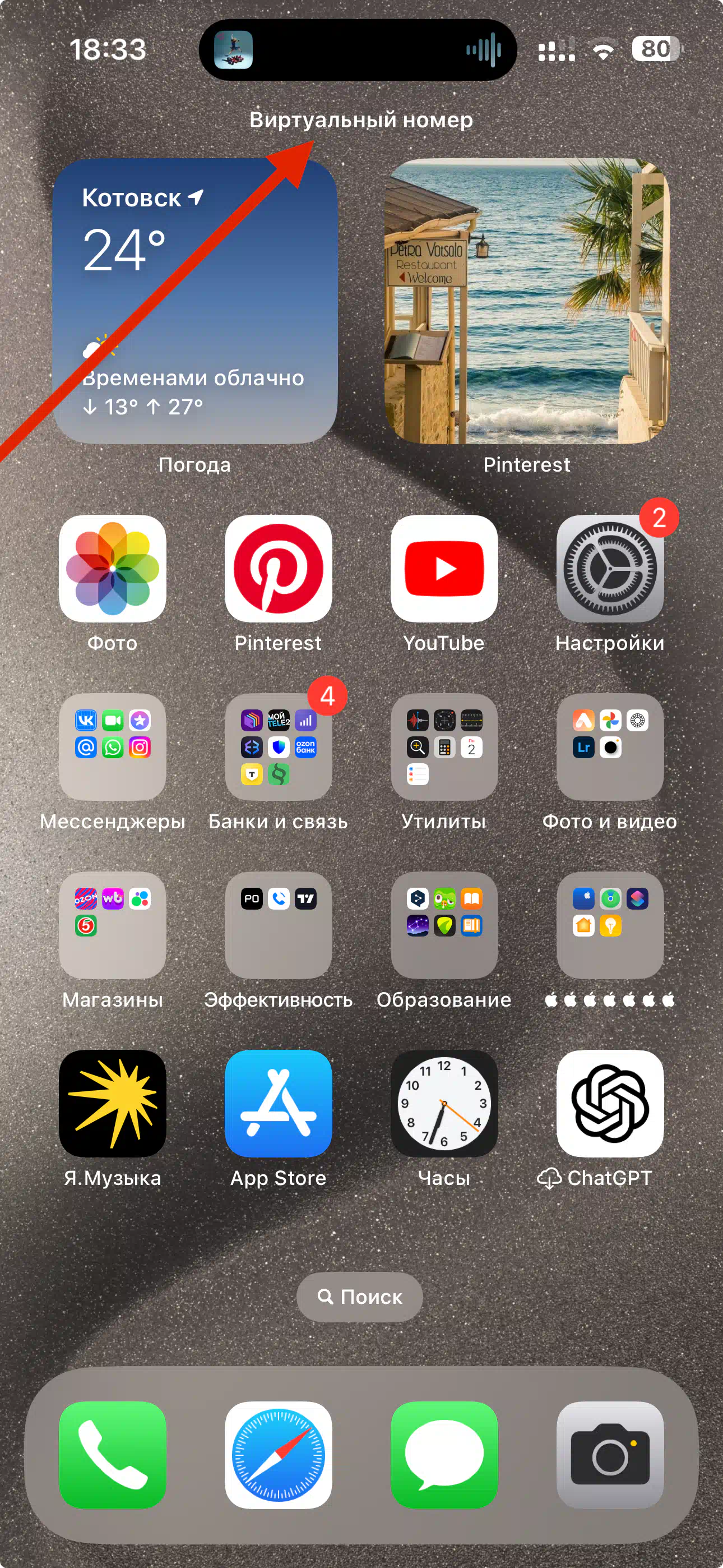The image size is (723, 1568).
Task: Launch Я.Музыка
Action: (113, 1104)
